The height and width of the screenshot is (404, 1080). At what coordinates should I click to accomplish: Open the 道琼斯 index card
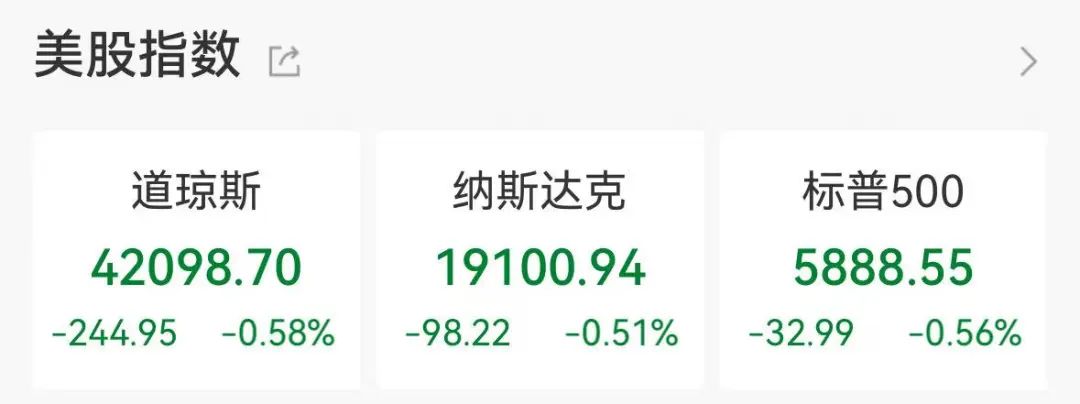tap(196, 260)
